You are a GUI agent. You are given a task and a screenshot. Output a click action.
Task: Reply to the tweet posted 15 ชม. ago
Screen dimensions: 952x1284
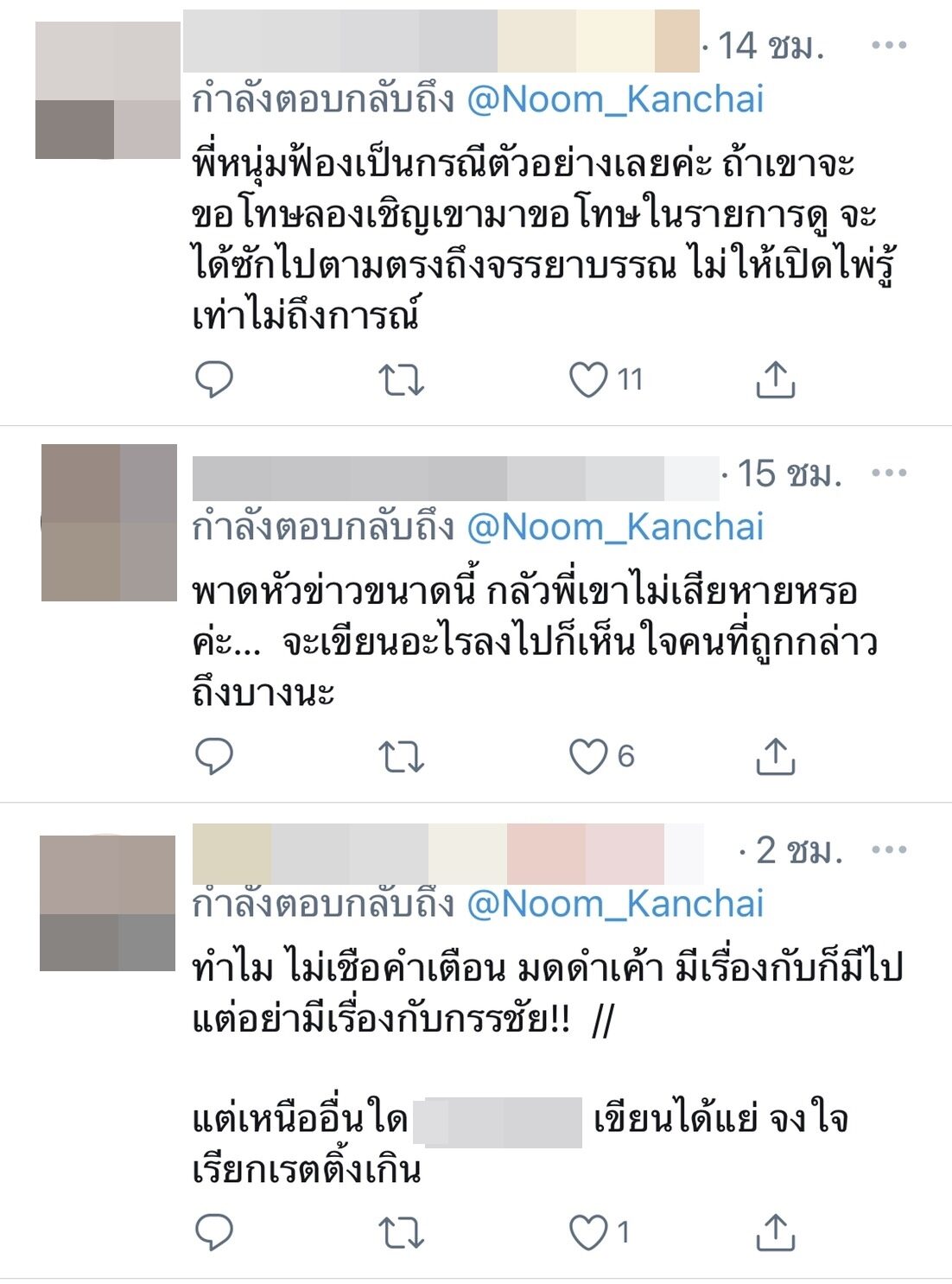[214, 756]
